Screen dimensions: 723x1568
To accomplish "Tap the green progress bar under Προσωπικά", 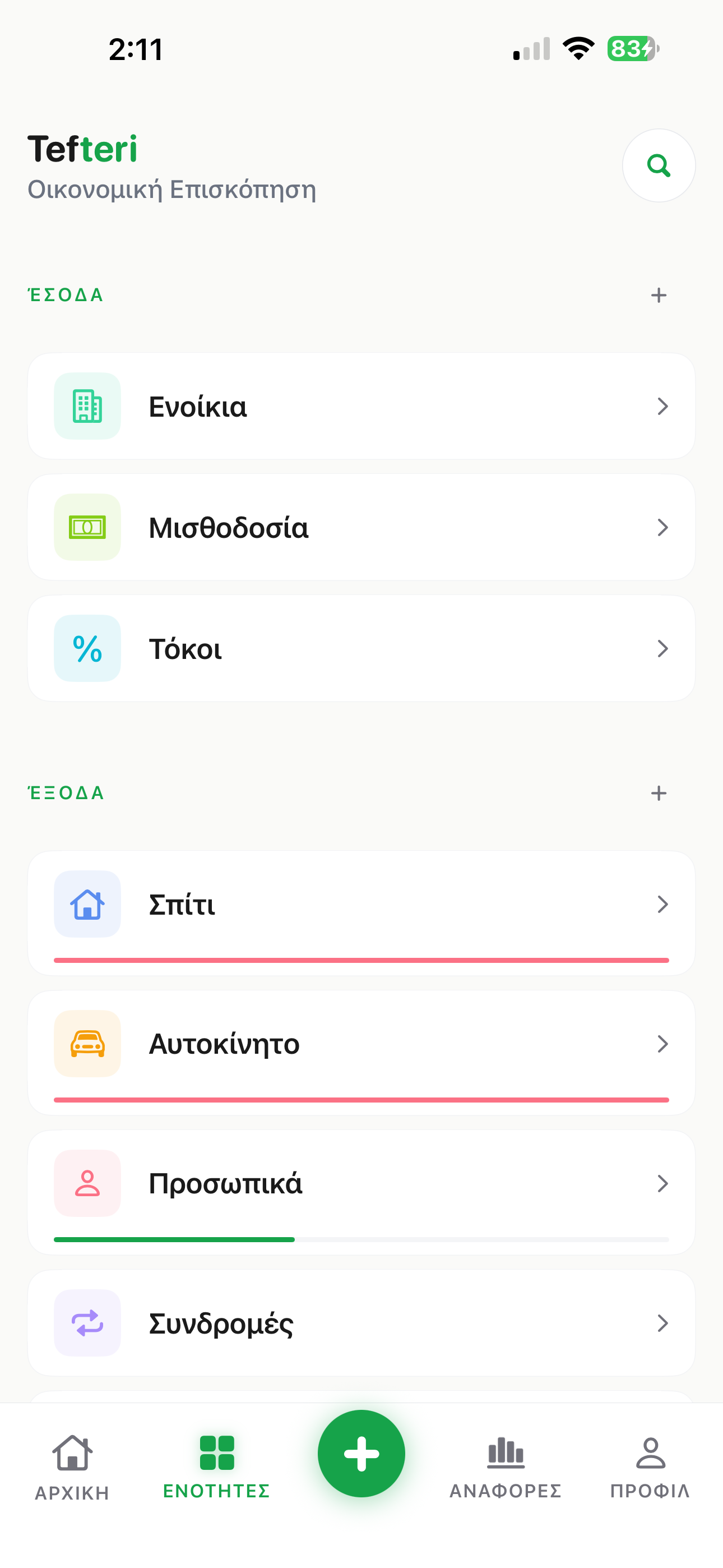I will (174, 1239).
